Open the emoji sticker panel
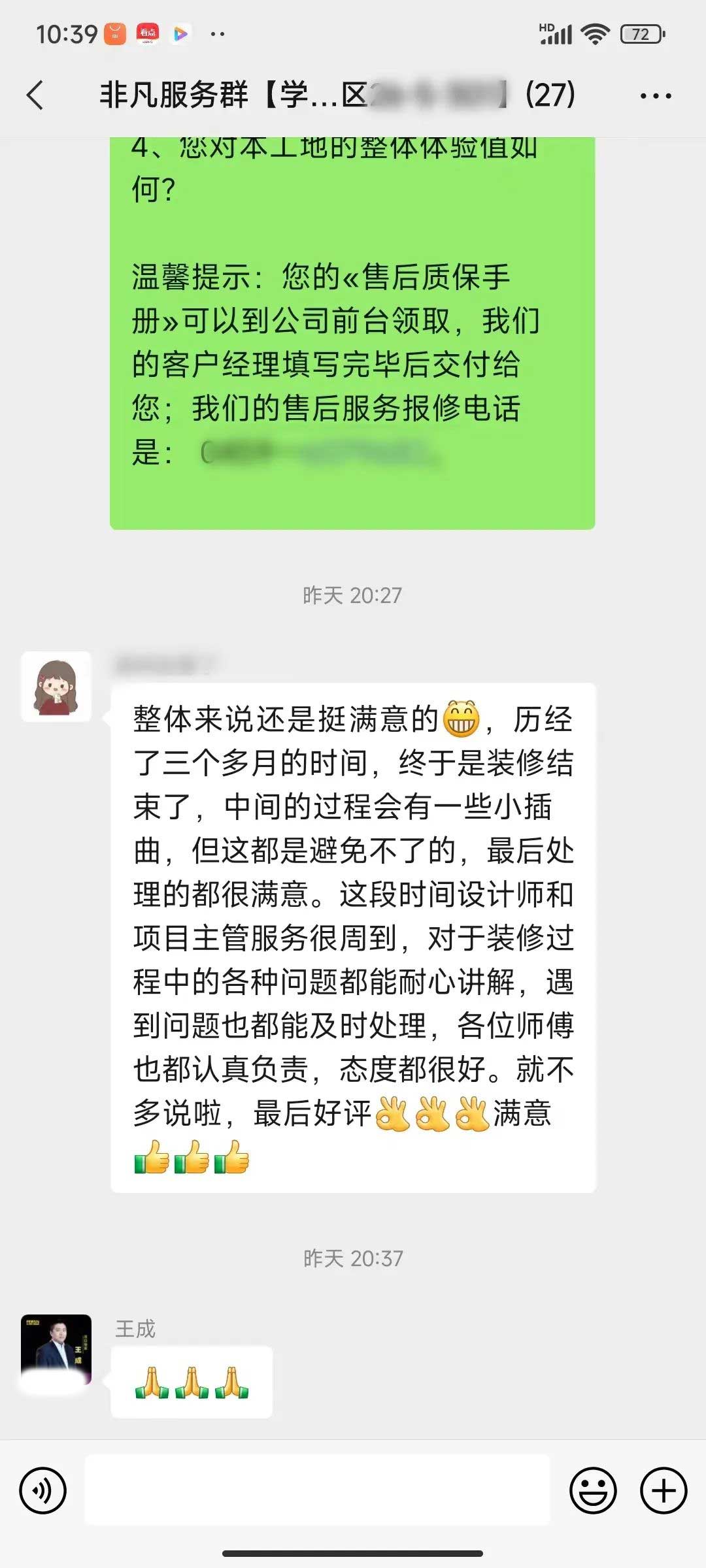 (593, 1490)
